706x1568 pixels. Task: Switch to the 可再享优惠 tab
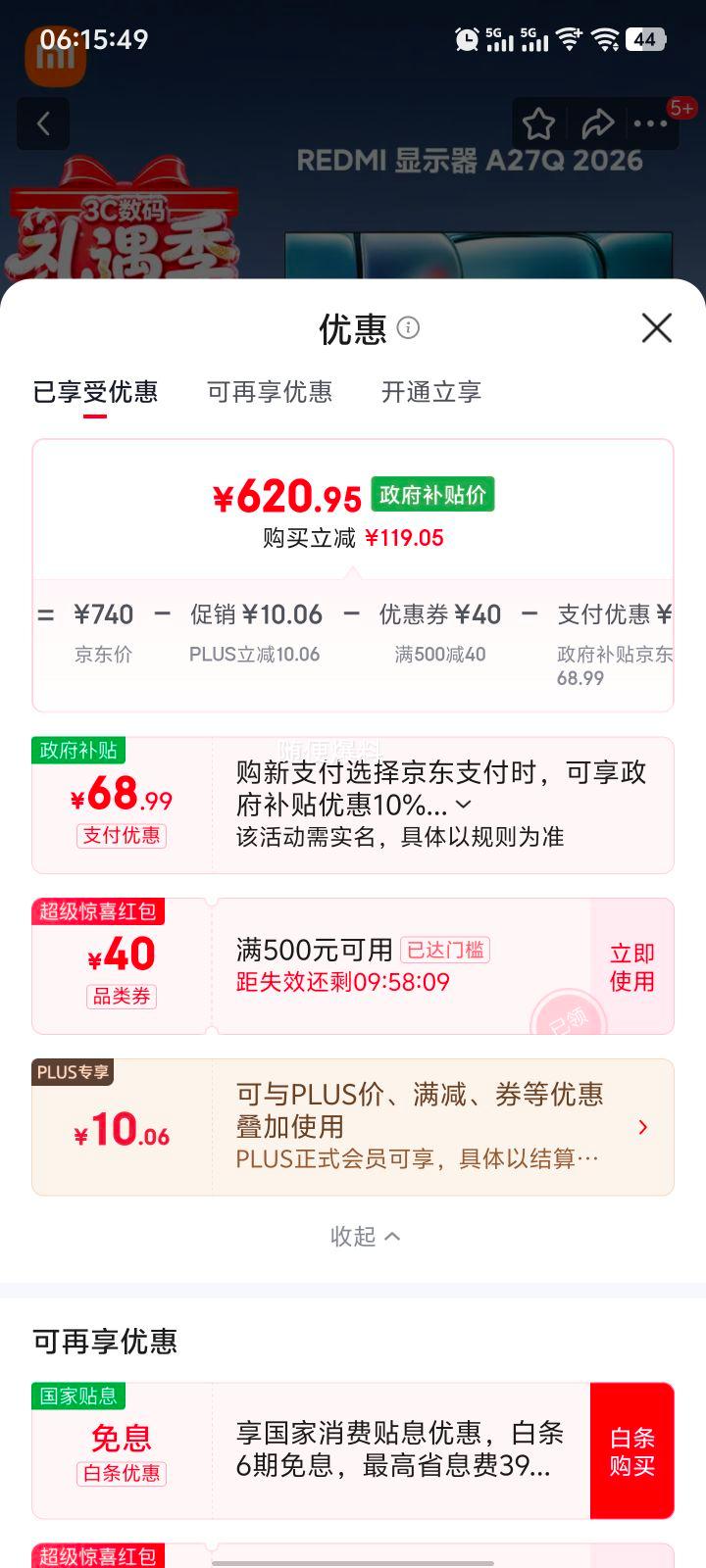click(x=271, y=392)
